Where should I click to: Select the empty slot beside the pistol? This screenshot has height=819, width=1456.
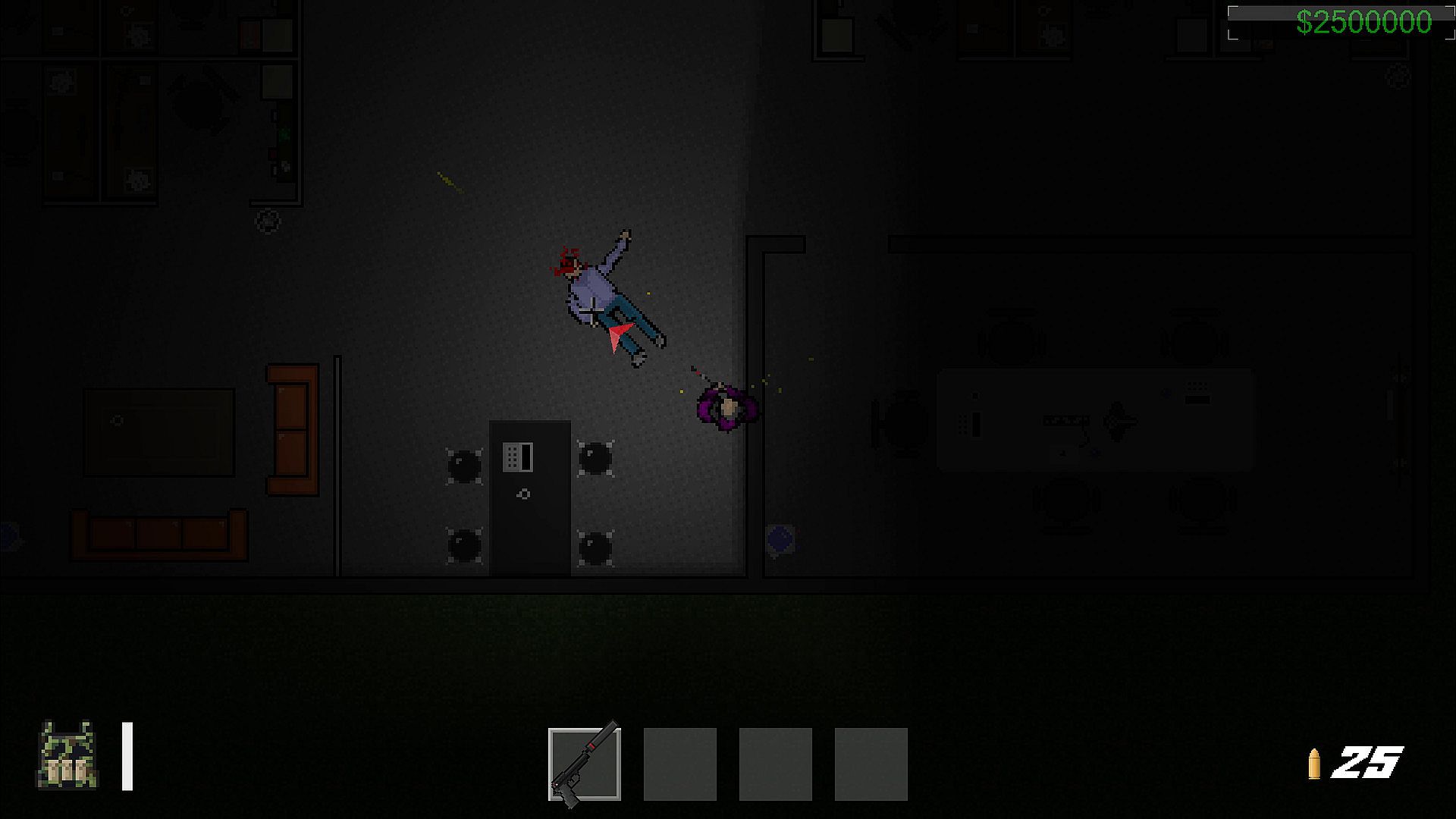coord(679,764)
